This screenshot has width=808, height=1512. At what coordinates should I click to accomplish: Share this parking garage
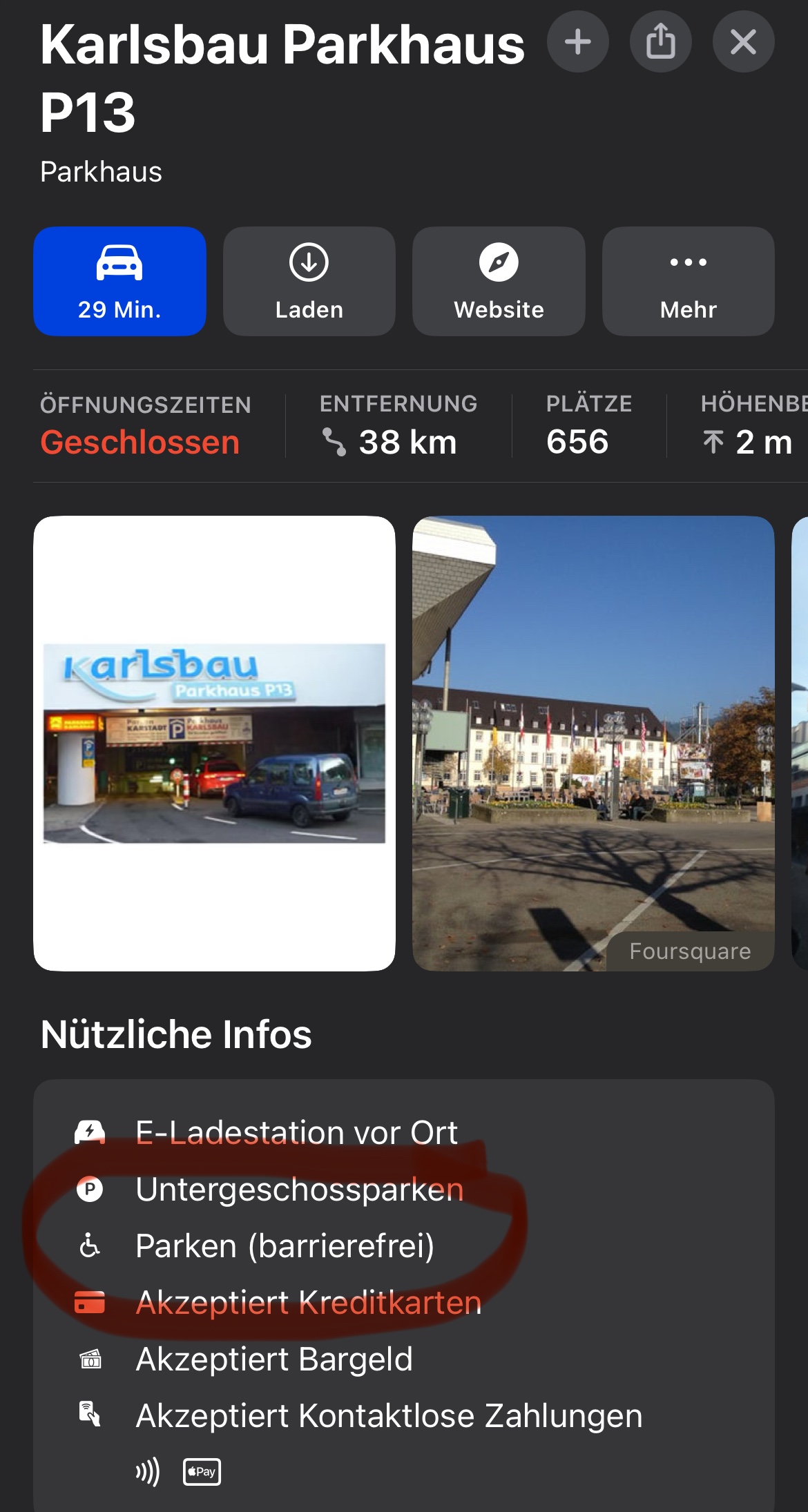pos(660,42)
